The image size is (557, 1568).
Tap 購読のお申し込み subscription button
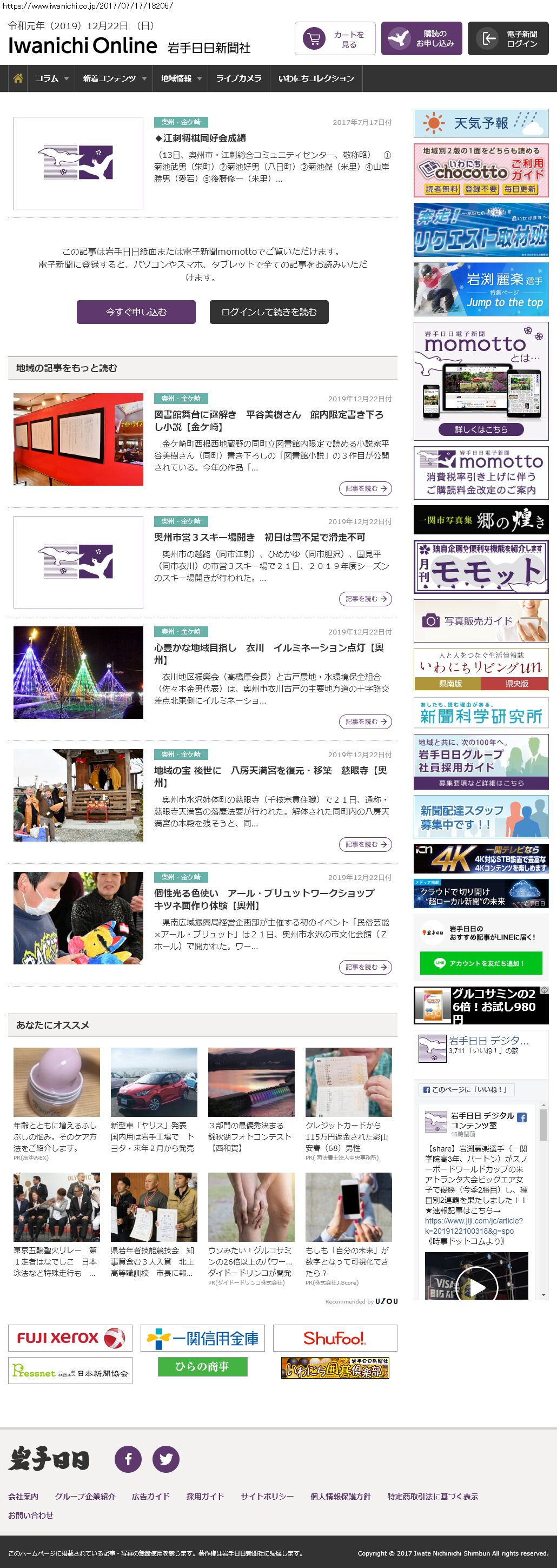click(x=421, y=39)
